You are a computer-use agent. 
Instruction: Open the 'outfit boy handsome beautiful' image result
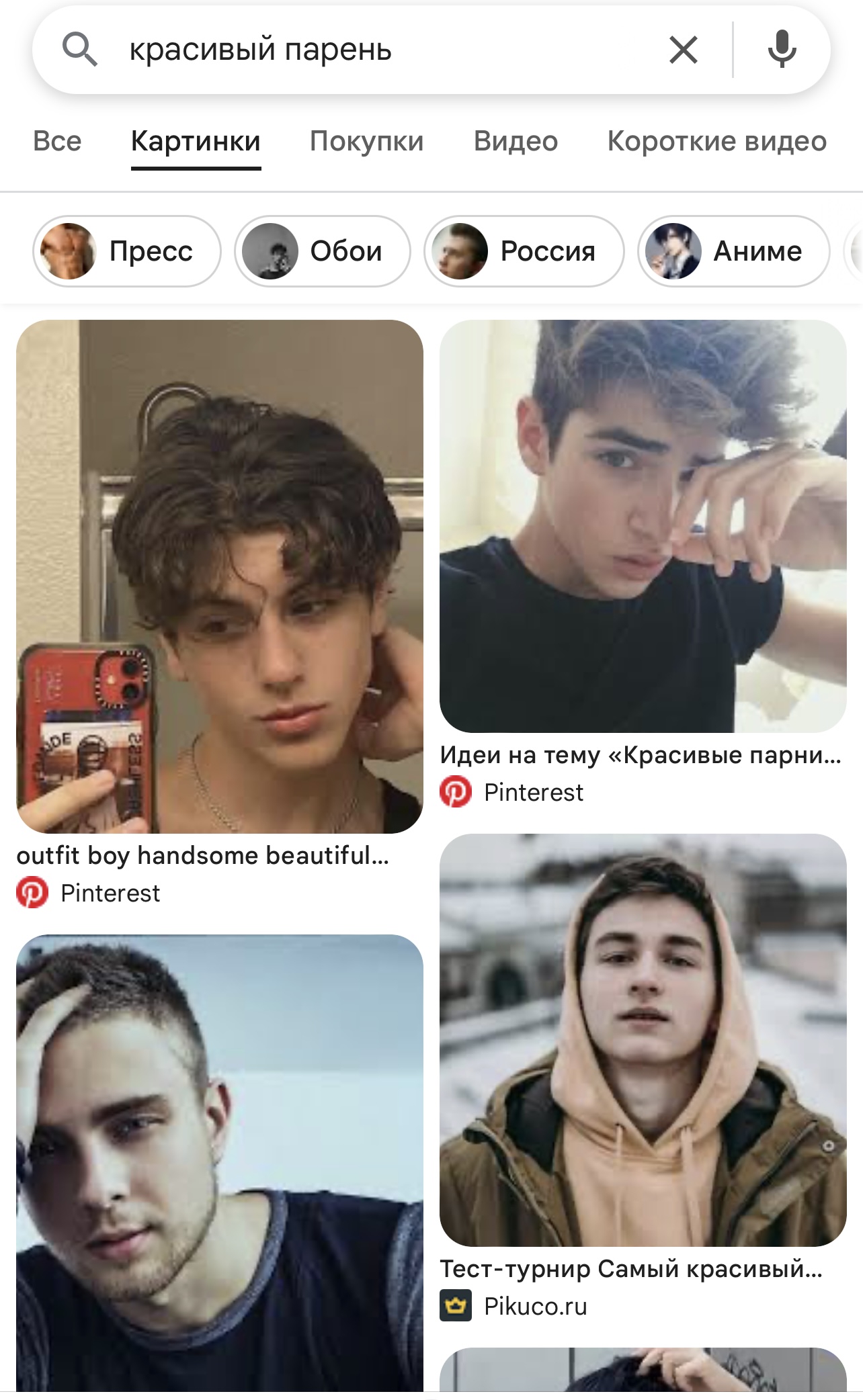pos(220,576)
